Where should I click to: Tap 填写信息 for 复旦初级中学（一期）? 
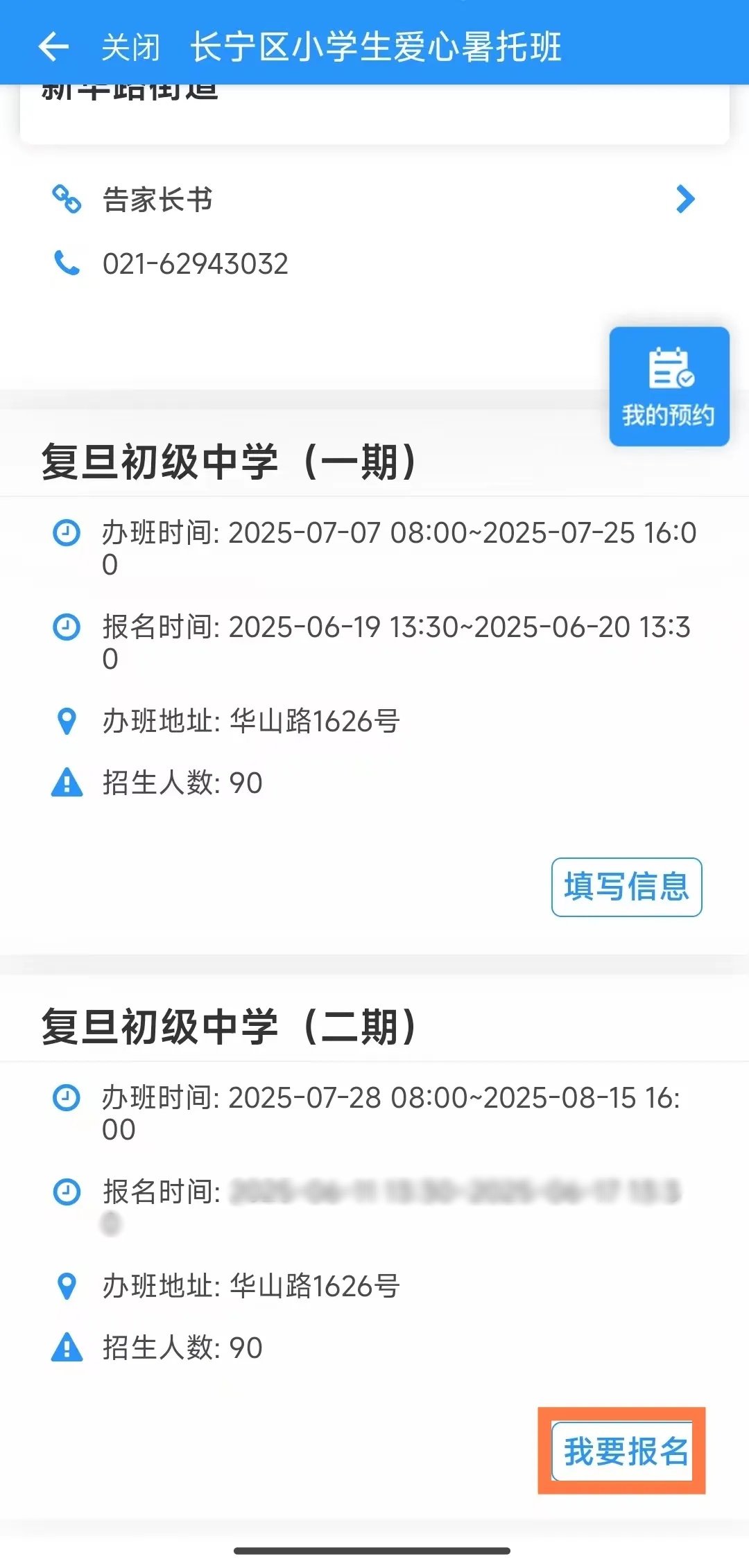click(627, 887)
